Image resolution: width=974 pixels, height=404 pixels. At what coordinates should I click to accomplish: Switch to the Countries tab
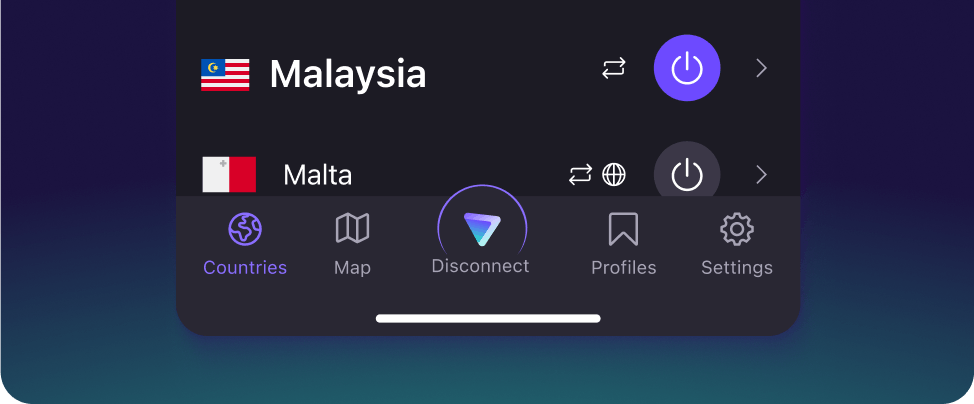click(x=245, y=243)
